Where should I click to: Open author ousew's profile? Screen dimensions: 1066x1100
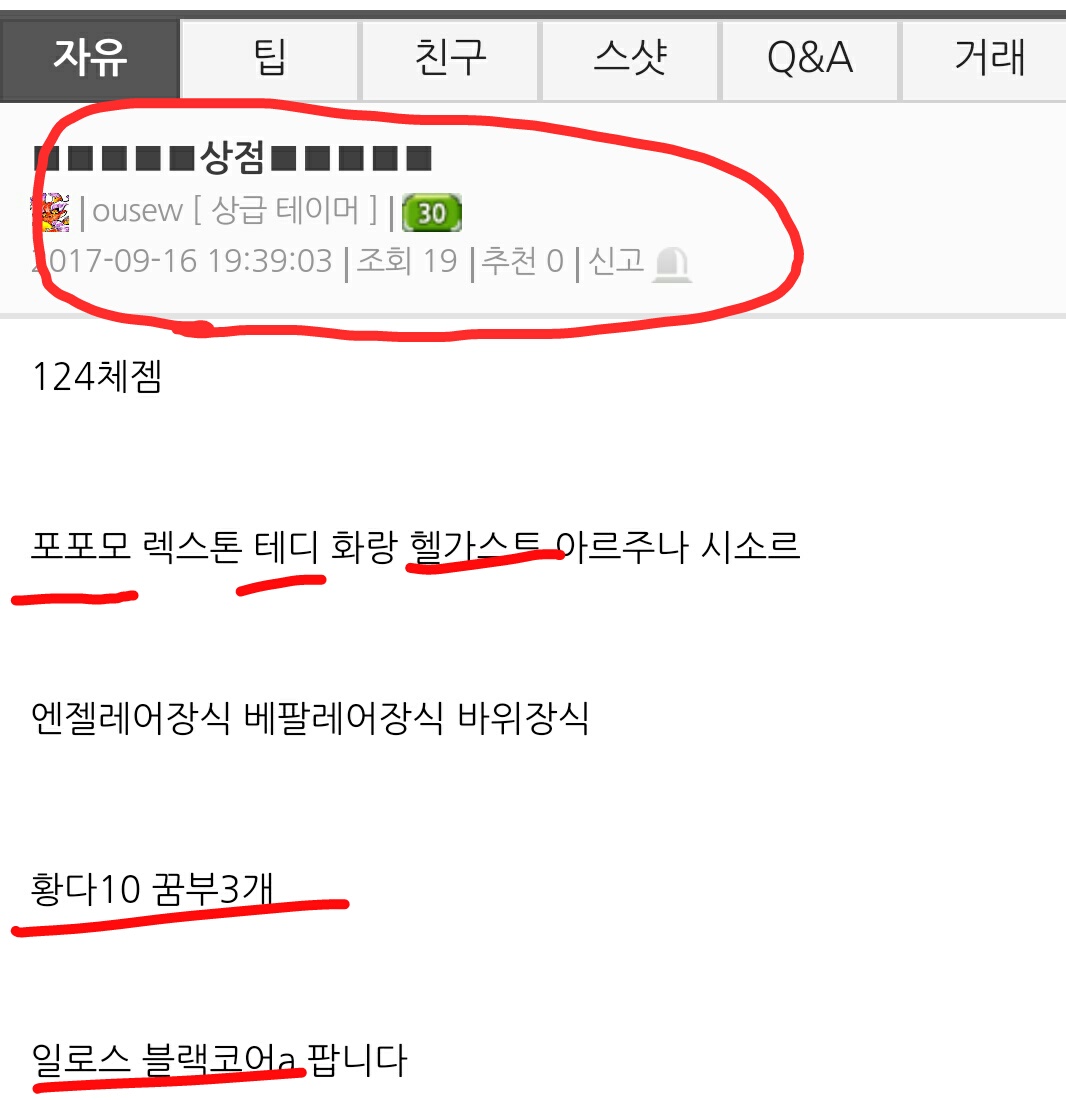(138, 211)
